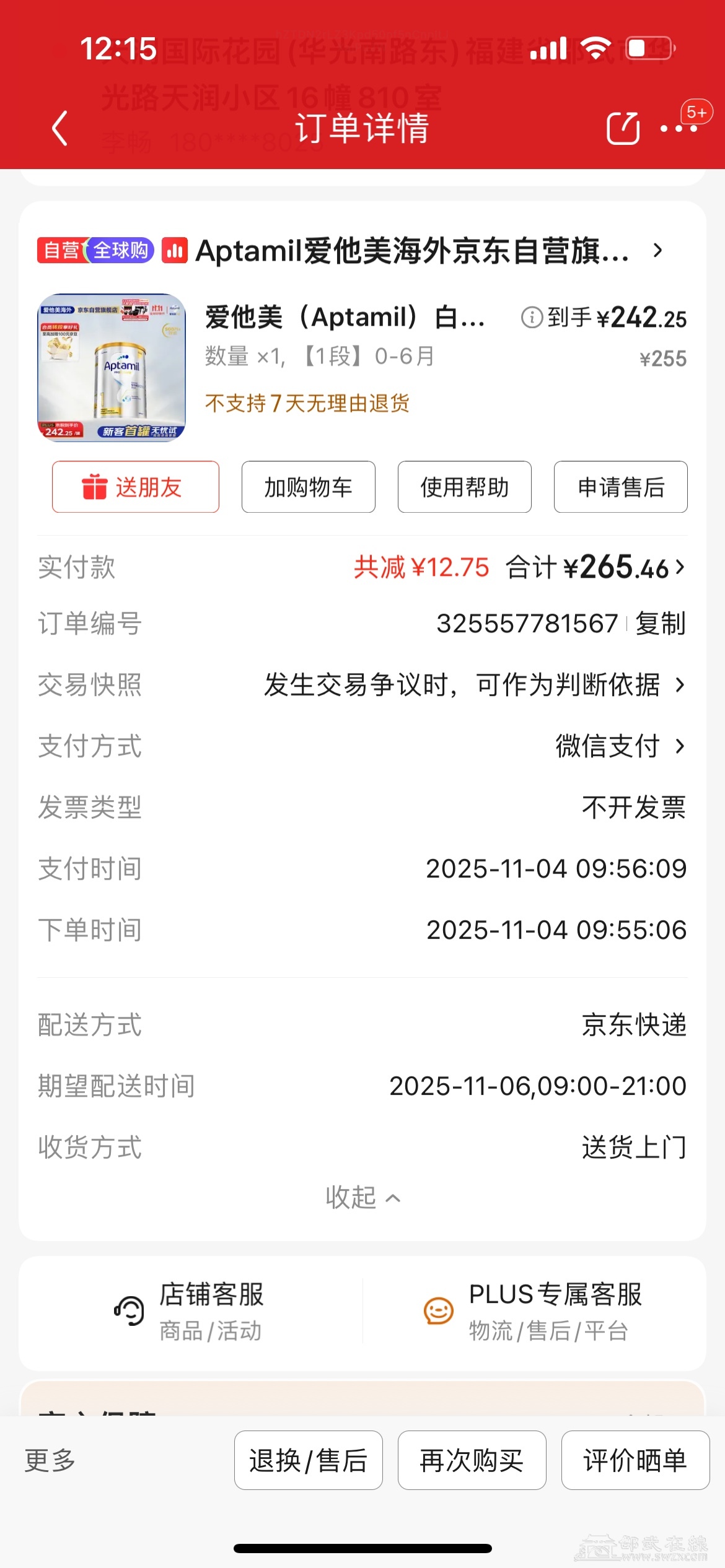
Task: Go back from order details
Action: [59, 129]
